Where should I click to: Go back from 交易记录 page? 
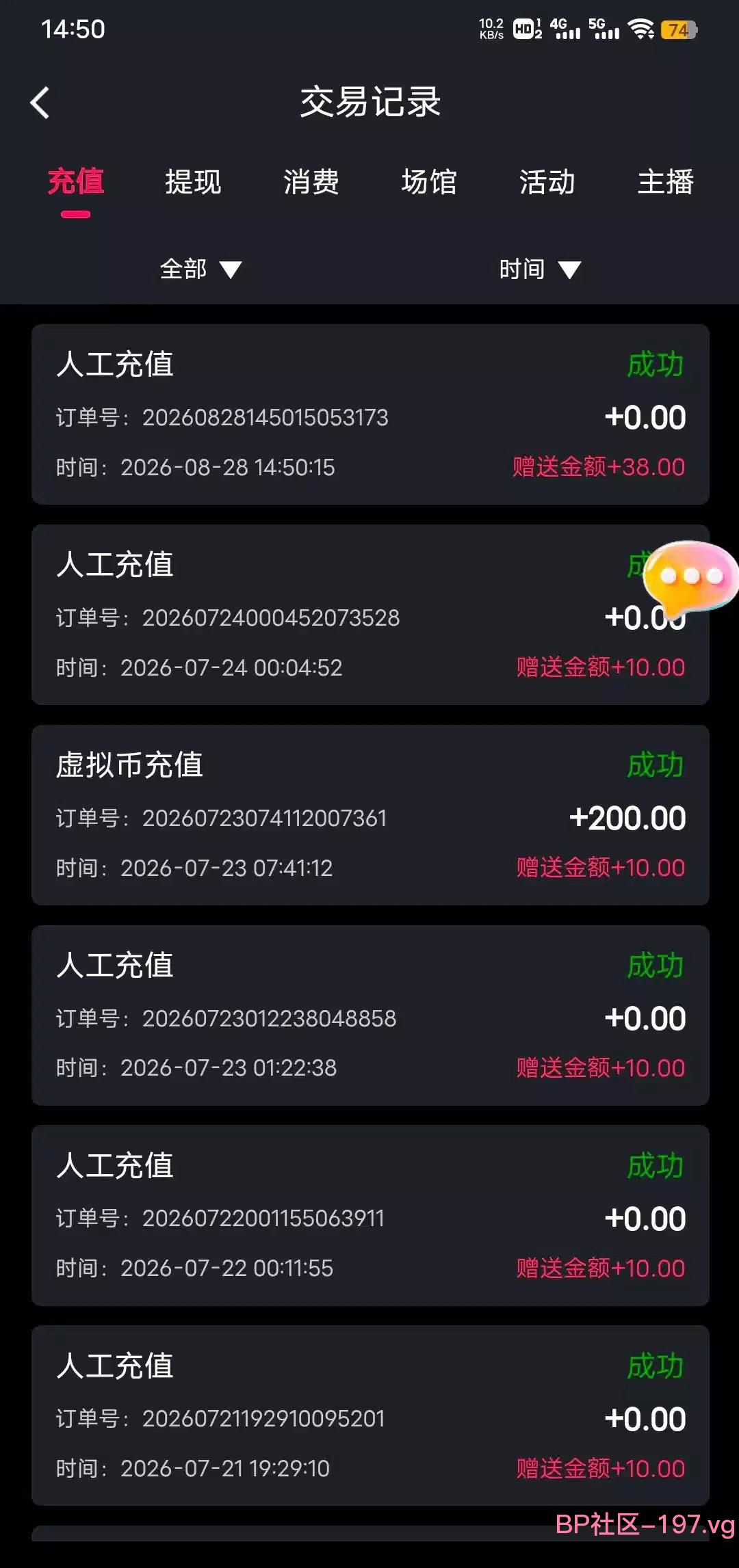point(40,103)
